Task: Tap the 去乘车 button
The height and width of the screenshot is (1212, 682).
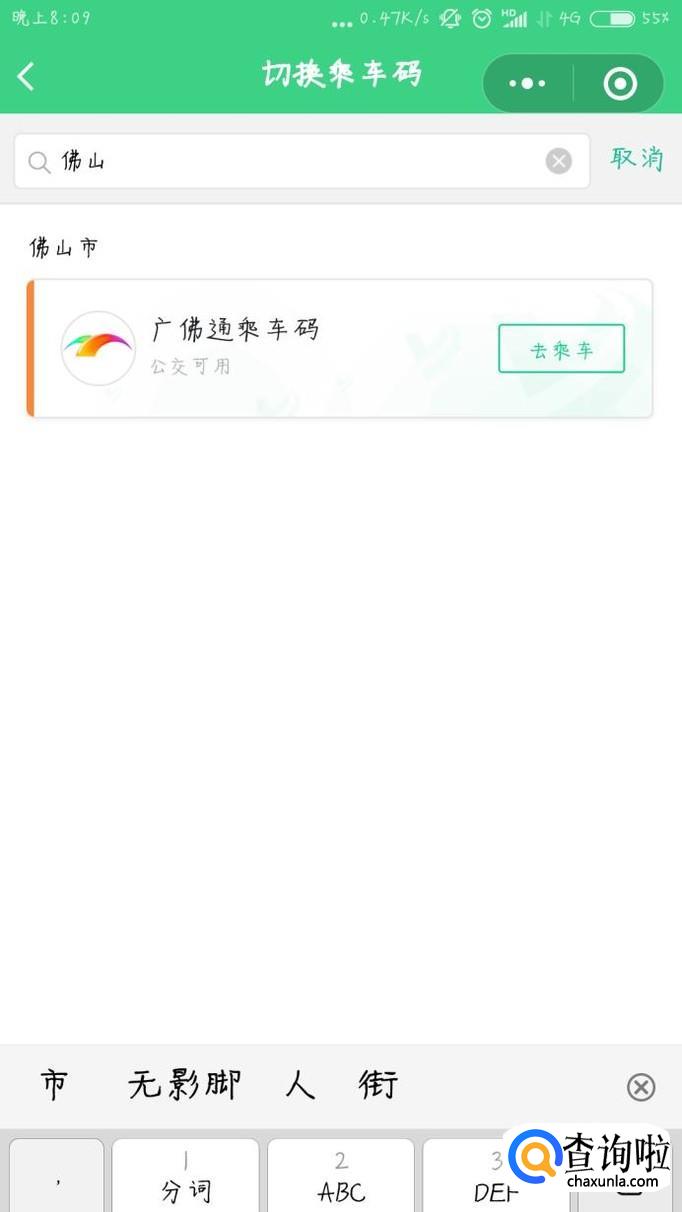Action: (x=561, y=349)
